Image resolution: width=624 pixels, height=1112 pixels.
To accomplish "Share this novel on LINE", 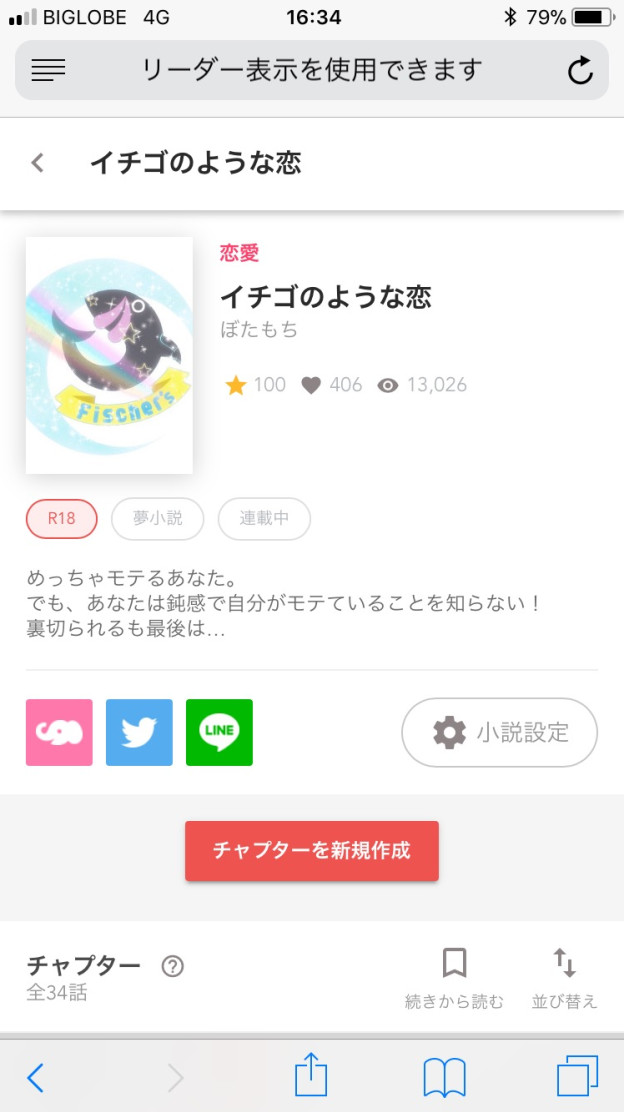I will click(x=219, y=732).
